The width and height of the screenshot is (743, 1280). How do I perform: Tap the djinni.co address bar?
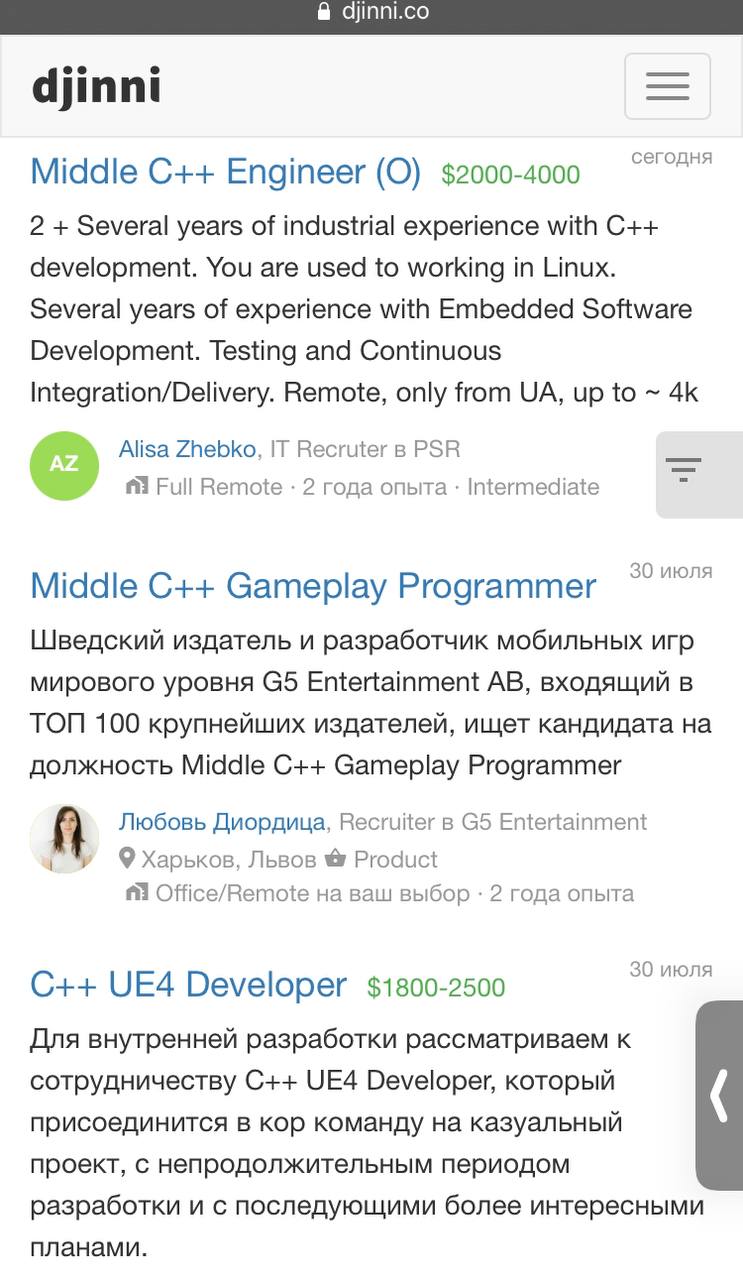click(372, 12)
